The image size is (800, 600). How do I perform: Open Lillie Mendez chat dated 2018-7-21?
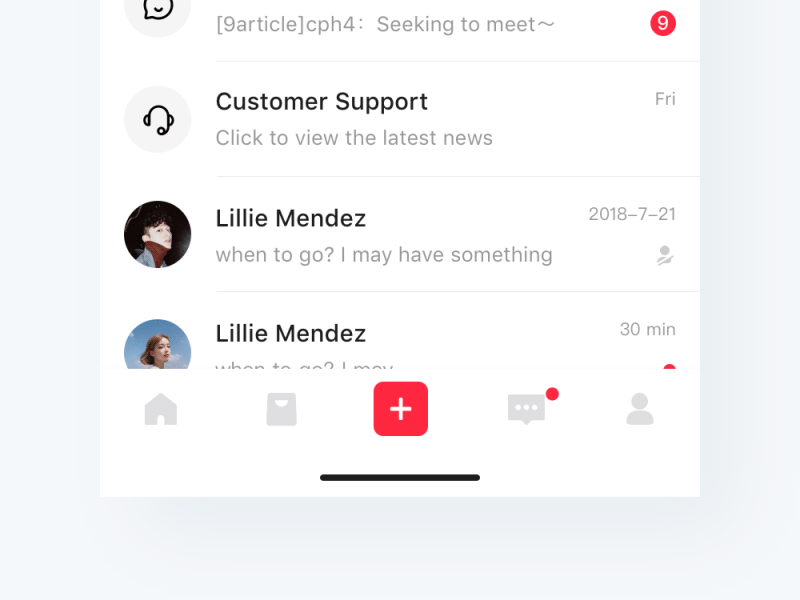[x=400, y=235]
